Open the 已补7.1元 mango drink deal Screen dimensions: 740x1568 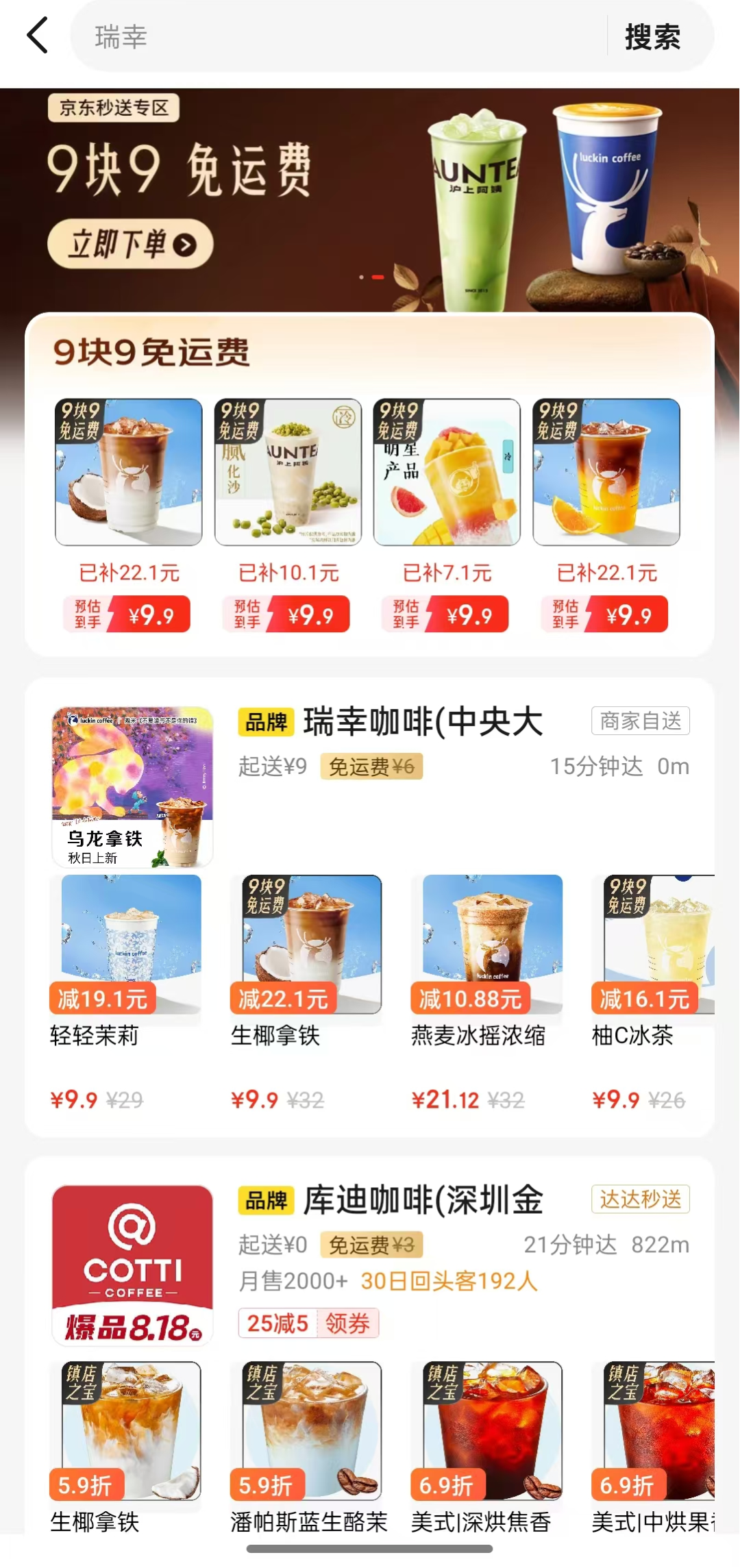447,473
